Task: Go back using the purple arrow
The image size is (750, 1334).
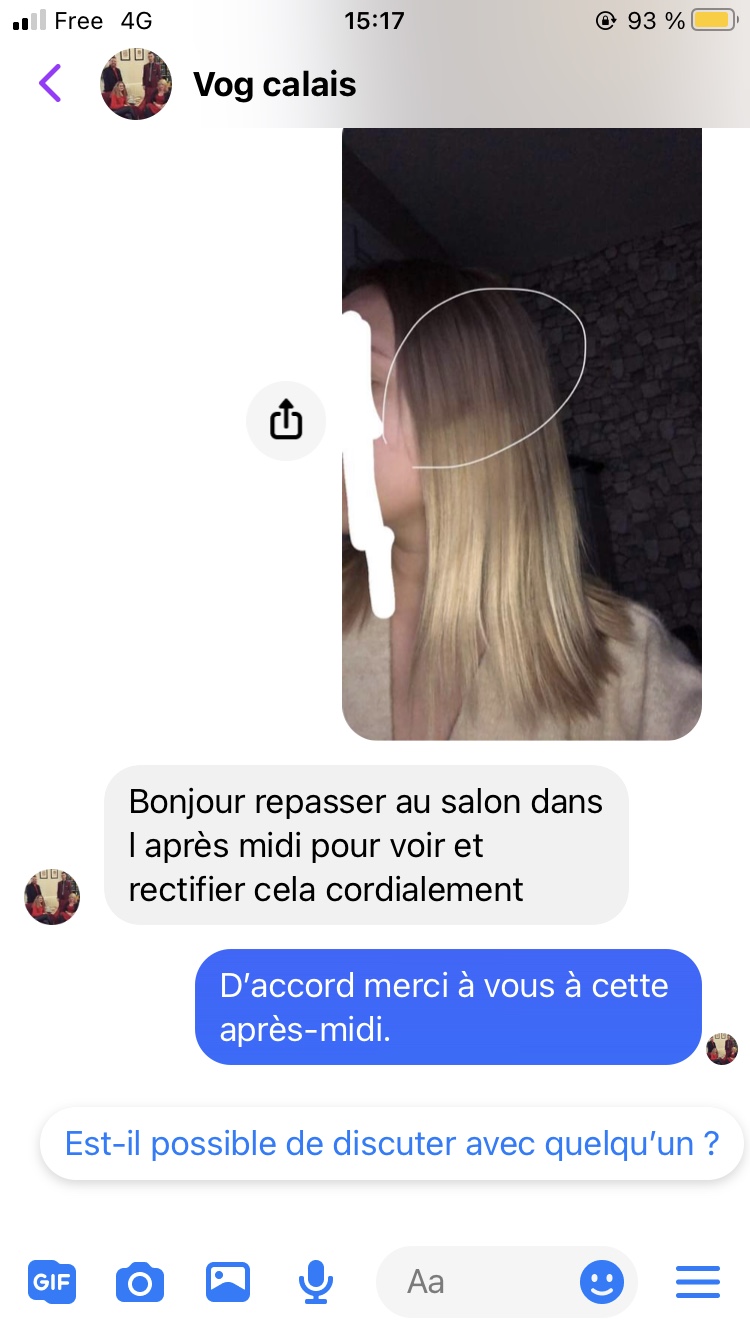Action: pos(50,84)
